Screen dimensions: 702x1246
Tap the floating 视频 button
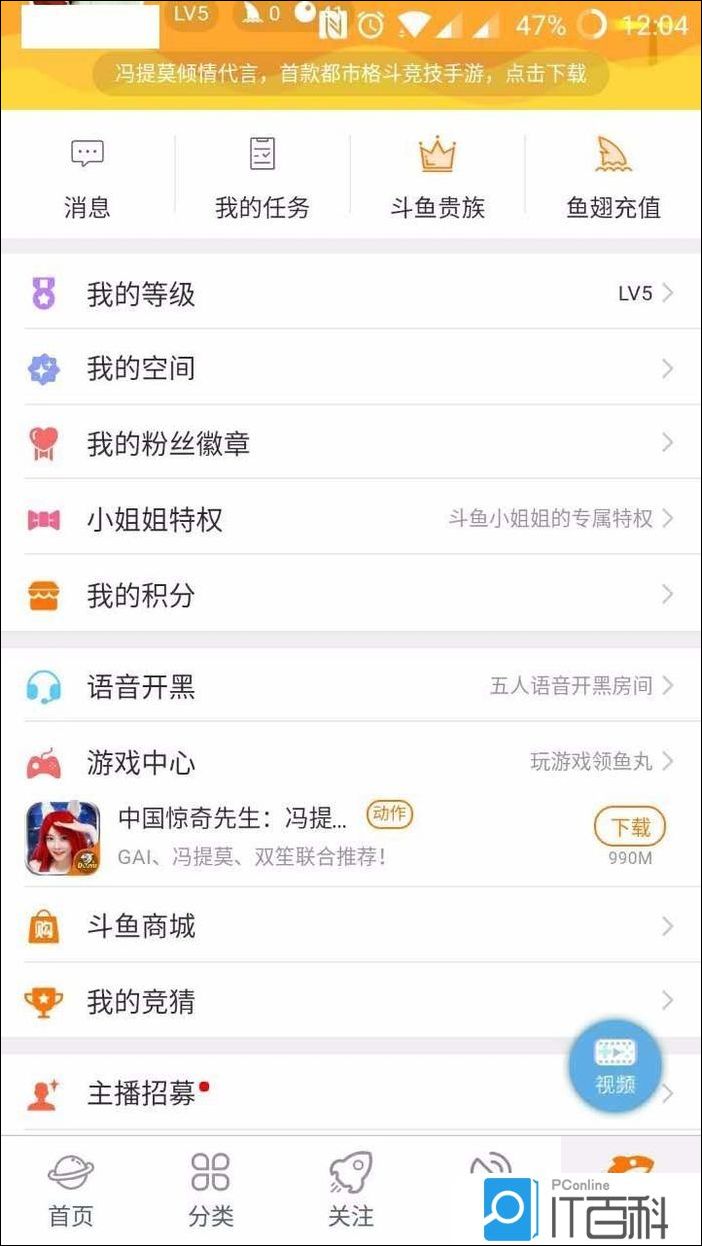tap(615, 1066)
